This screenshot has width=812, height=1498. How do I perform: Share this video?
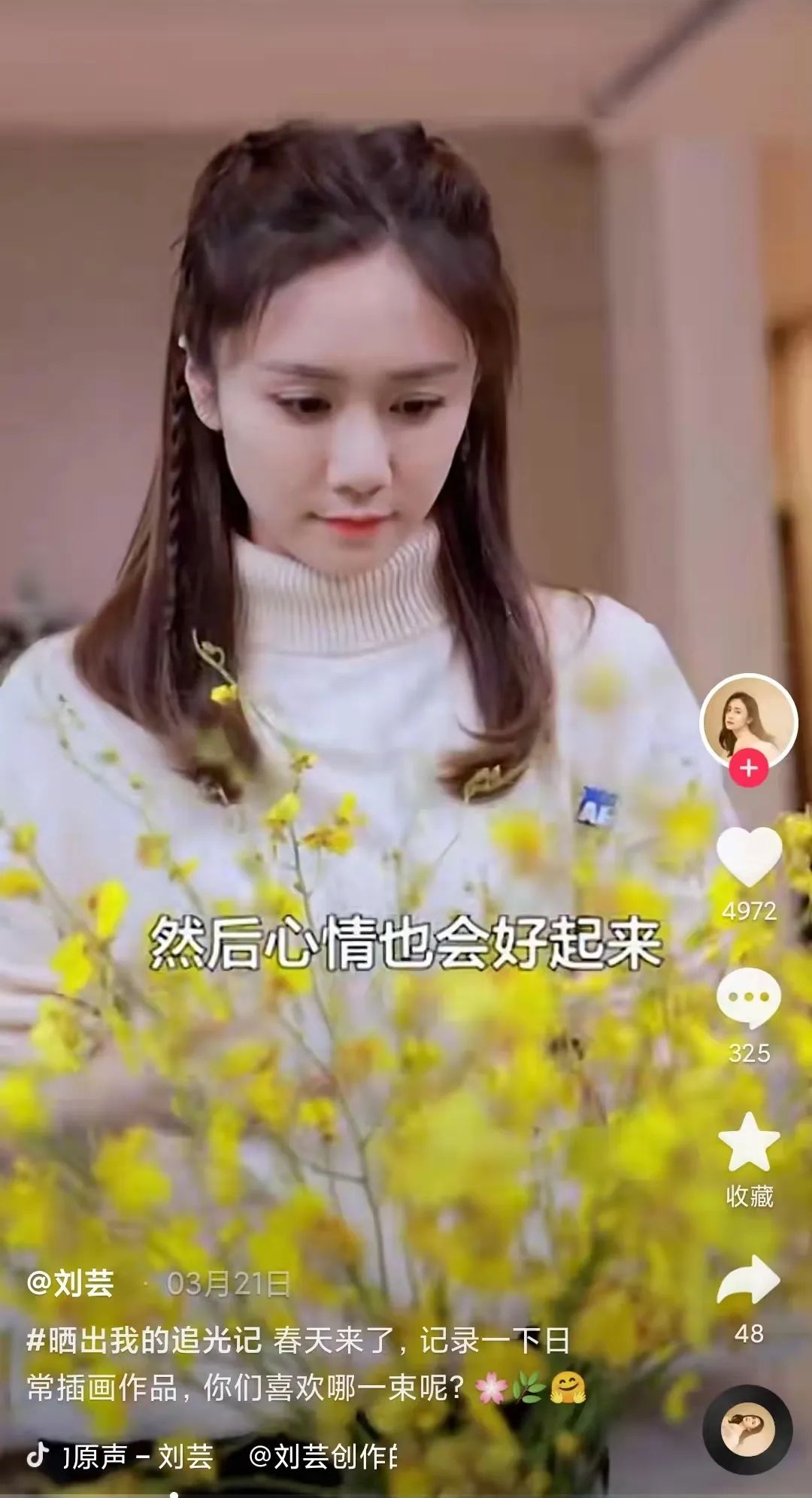coord(749,1280)
